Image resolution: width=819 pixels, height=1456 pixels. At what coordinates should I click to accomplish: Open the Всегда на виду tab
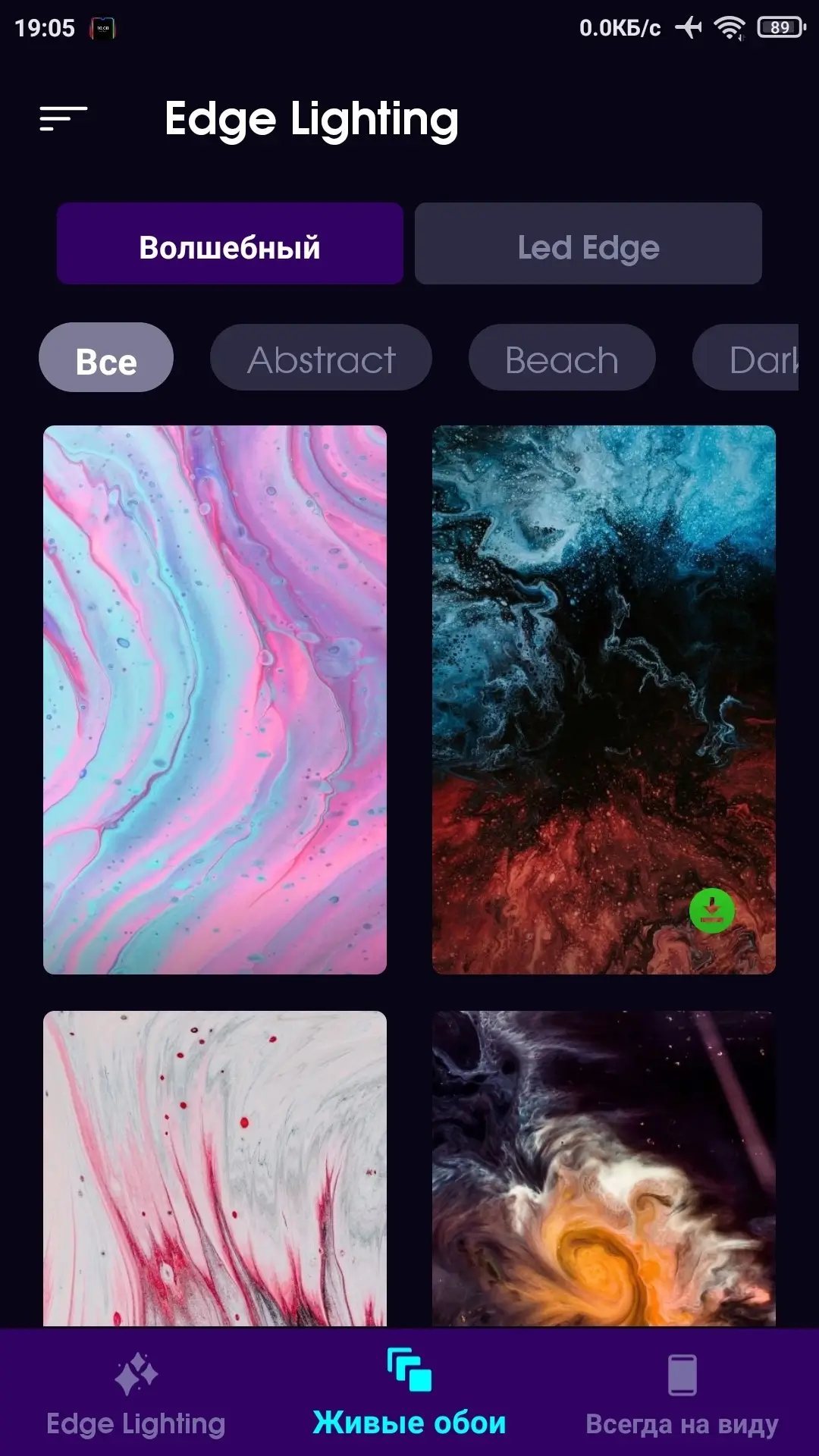pos(682,1394)
